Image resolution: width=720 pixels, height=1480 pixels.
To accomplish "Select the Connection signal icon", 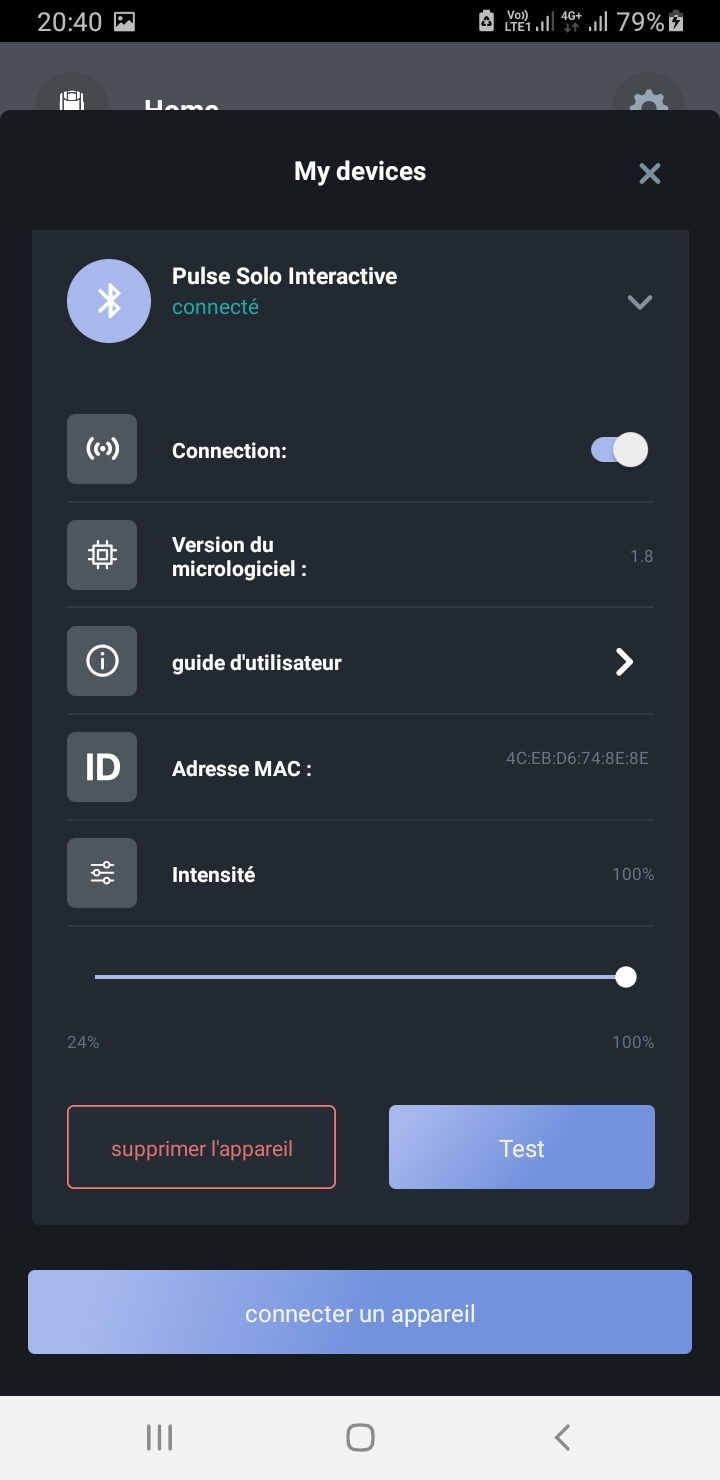I will pyautogui.click(x=101, y=449).
